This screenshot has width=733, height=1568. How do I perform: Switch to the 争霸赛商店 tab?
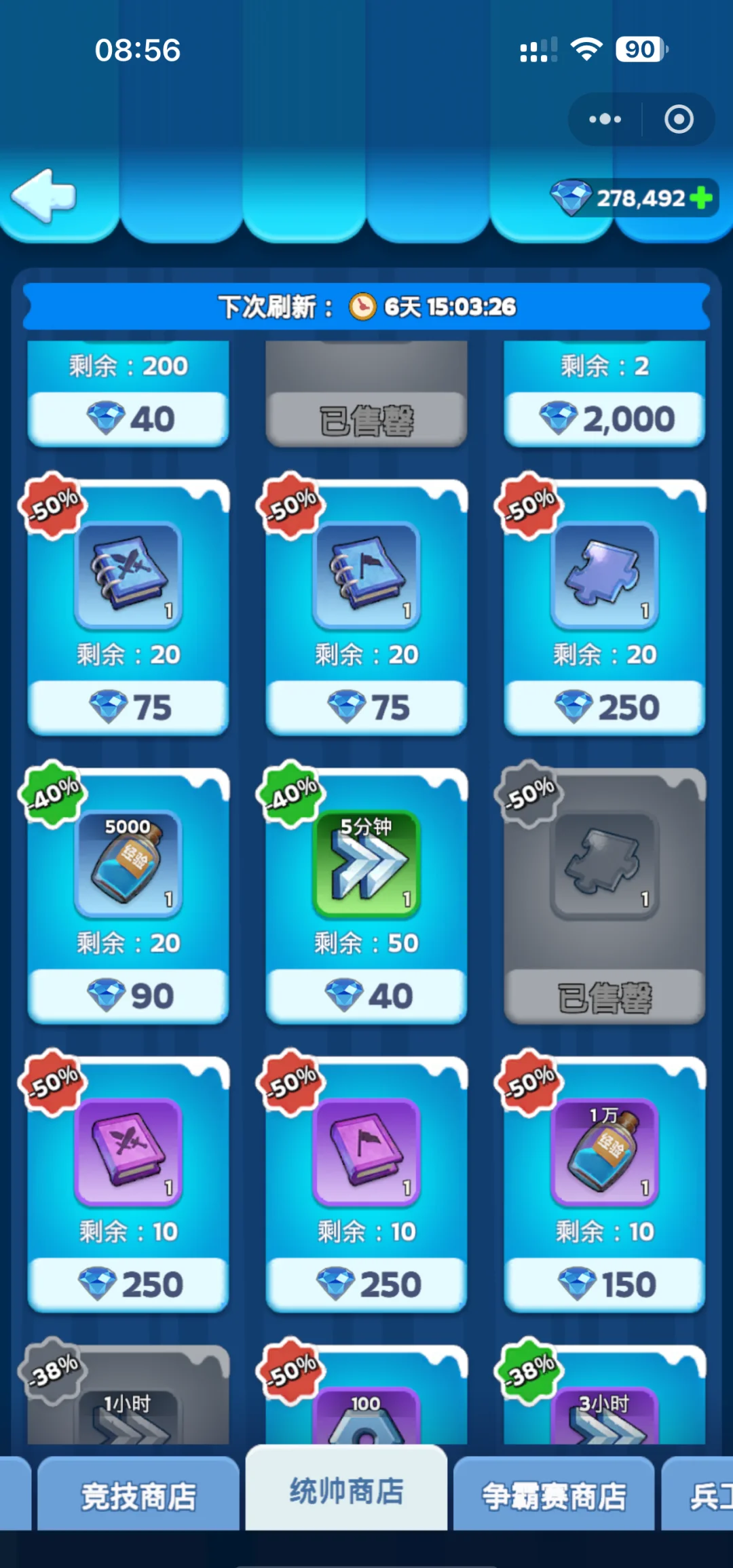[x=554, y=1495]
